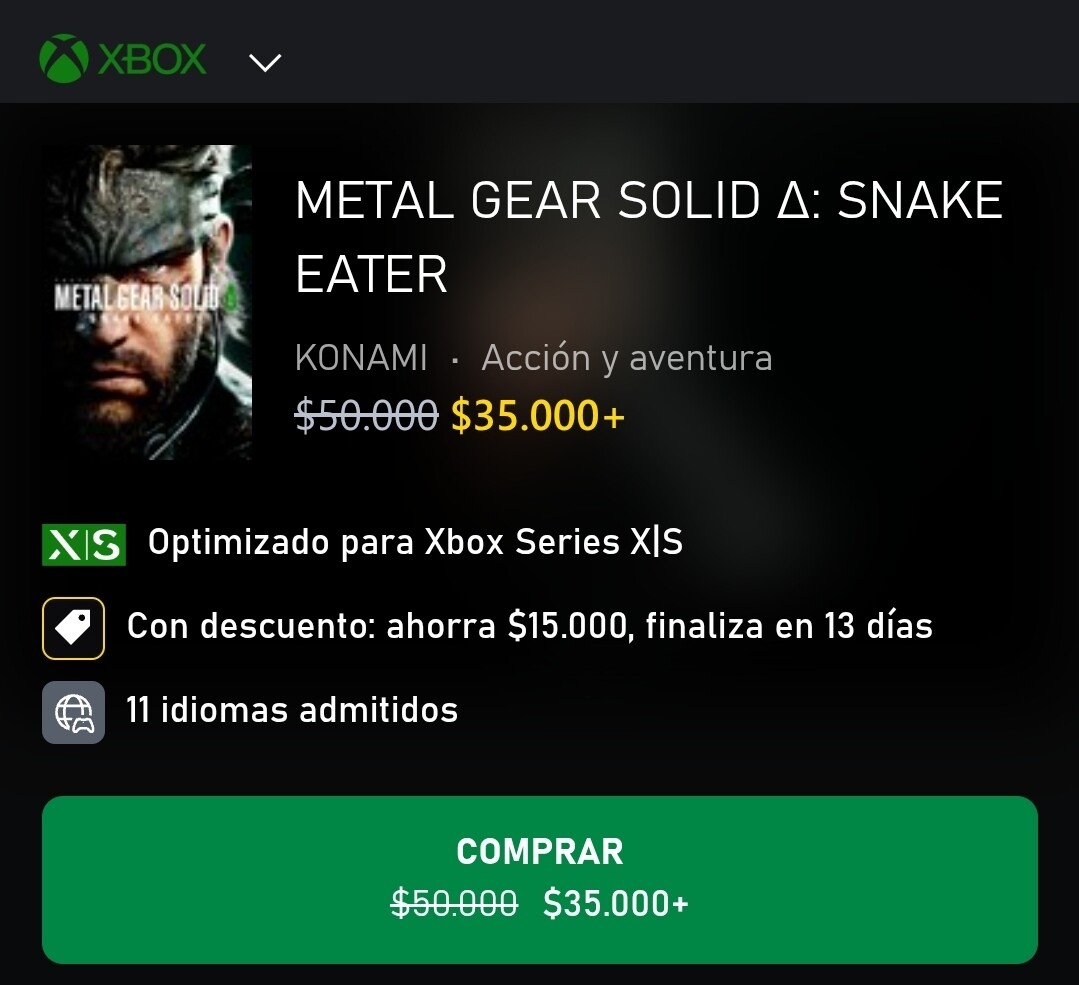The height and width of the screenshot is (985, 1079).
Task: Tap the COMPRAR button for $35.000+
Action: click(539, 879)
